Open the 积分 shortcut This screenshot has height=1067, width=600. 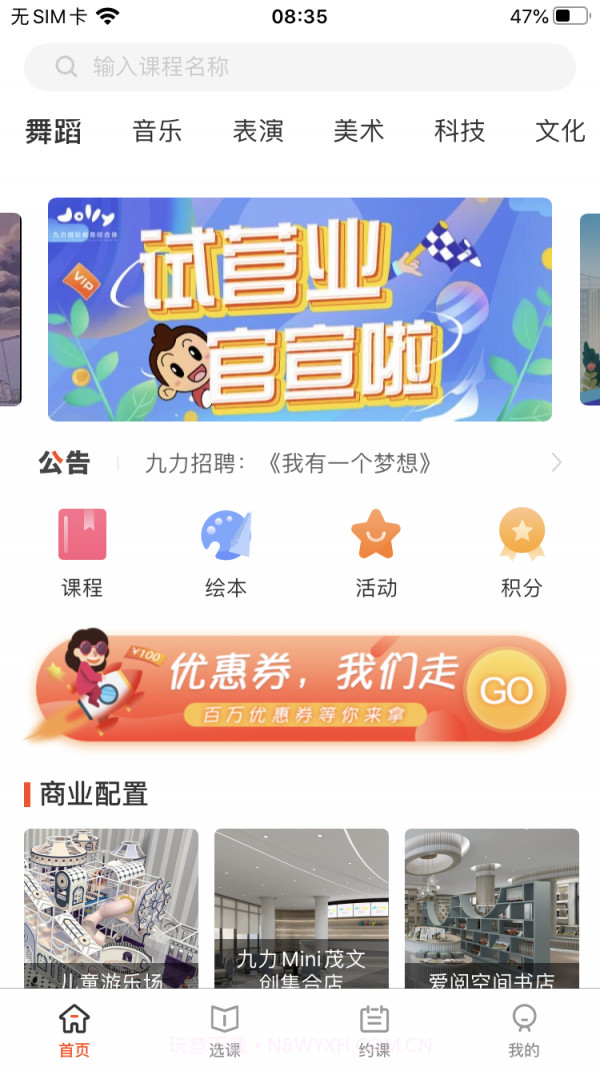(521, 552)
